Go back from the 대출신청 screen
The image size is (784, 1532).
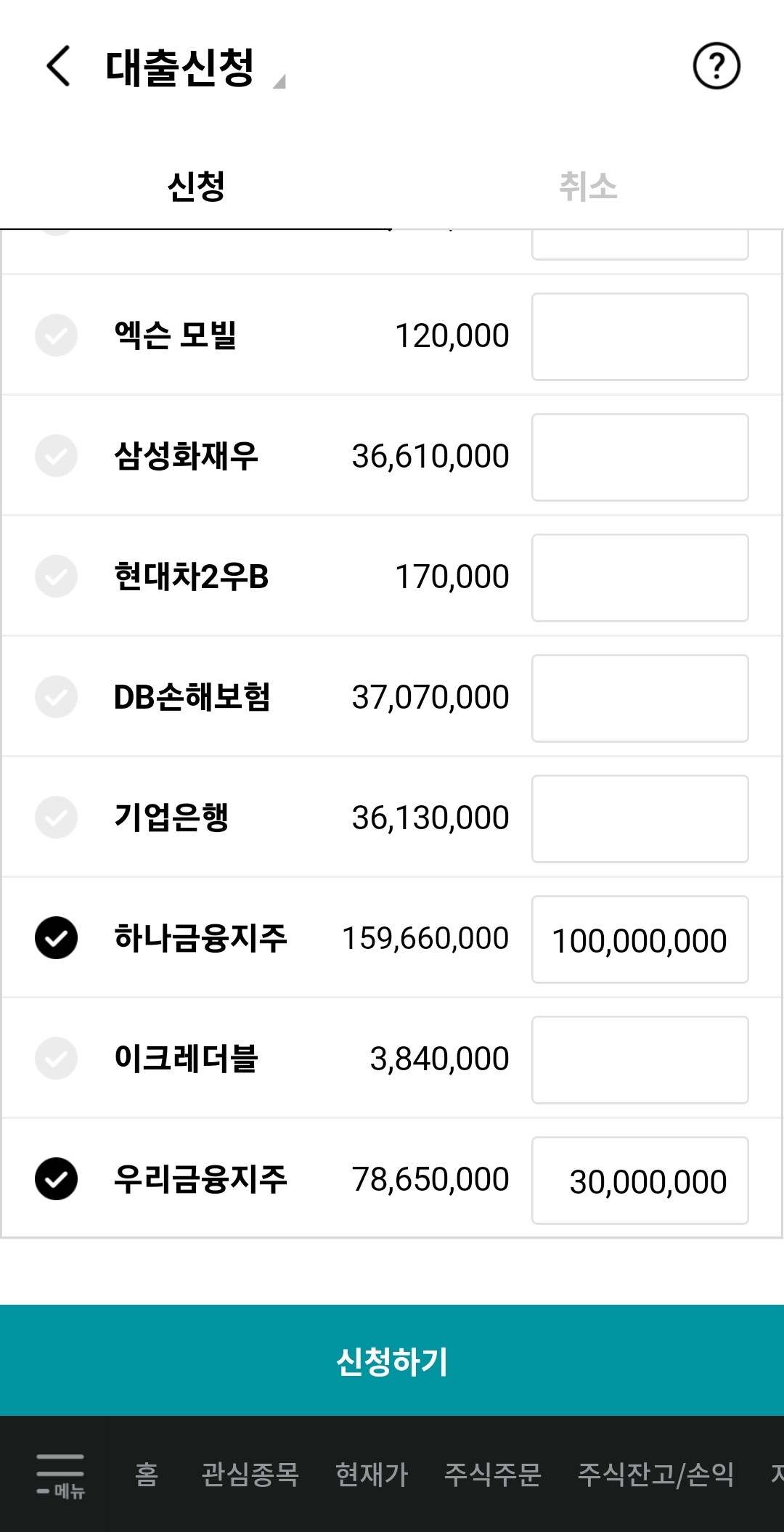point(58,66)
